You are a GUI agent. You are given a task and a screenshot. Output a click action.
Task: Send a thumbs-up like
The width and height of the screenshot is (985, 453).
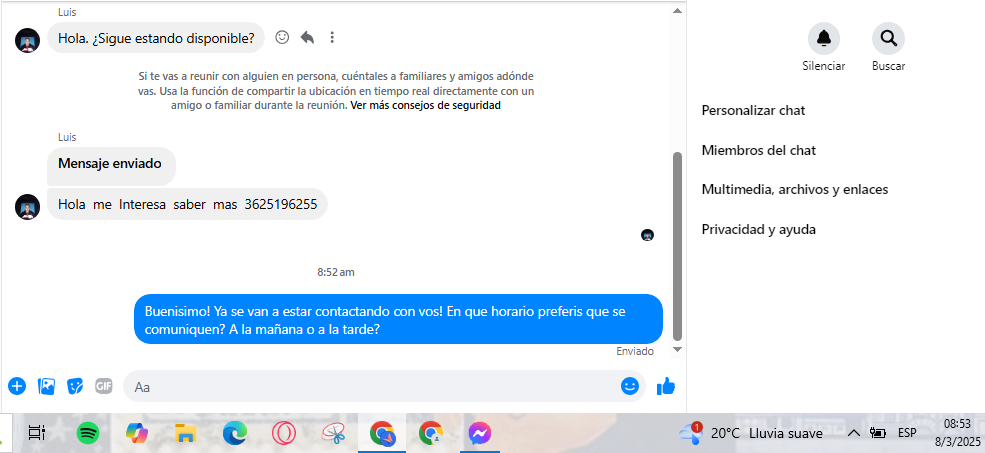point(666,386)
